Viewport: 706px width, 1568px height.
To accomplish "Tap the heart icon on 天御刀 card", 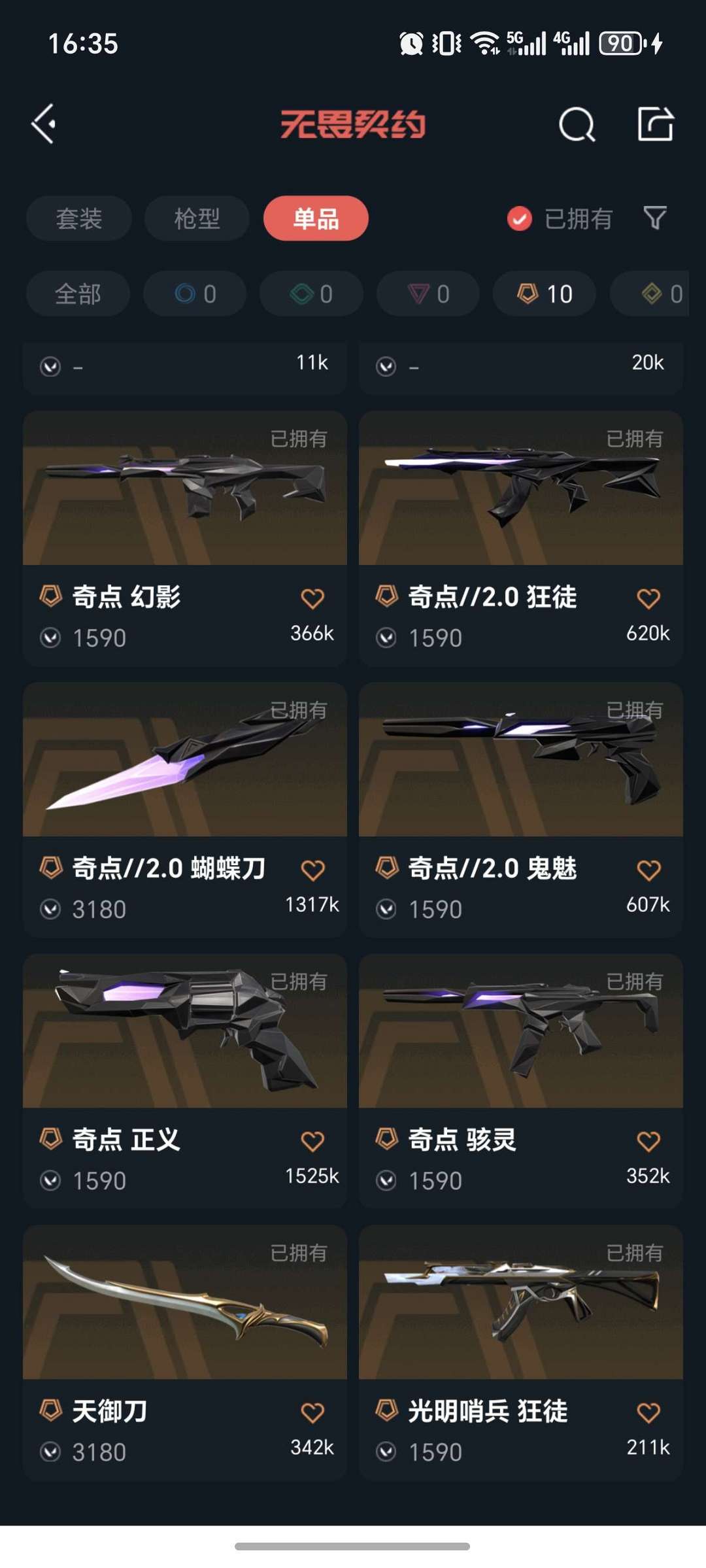I will (x=313, y=1412).
